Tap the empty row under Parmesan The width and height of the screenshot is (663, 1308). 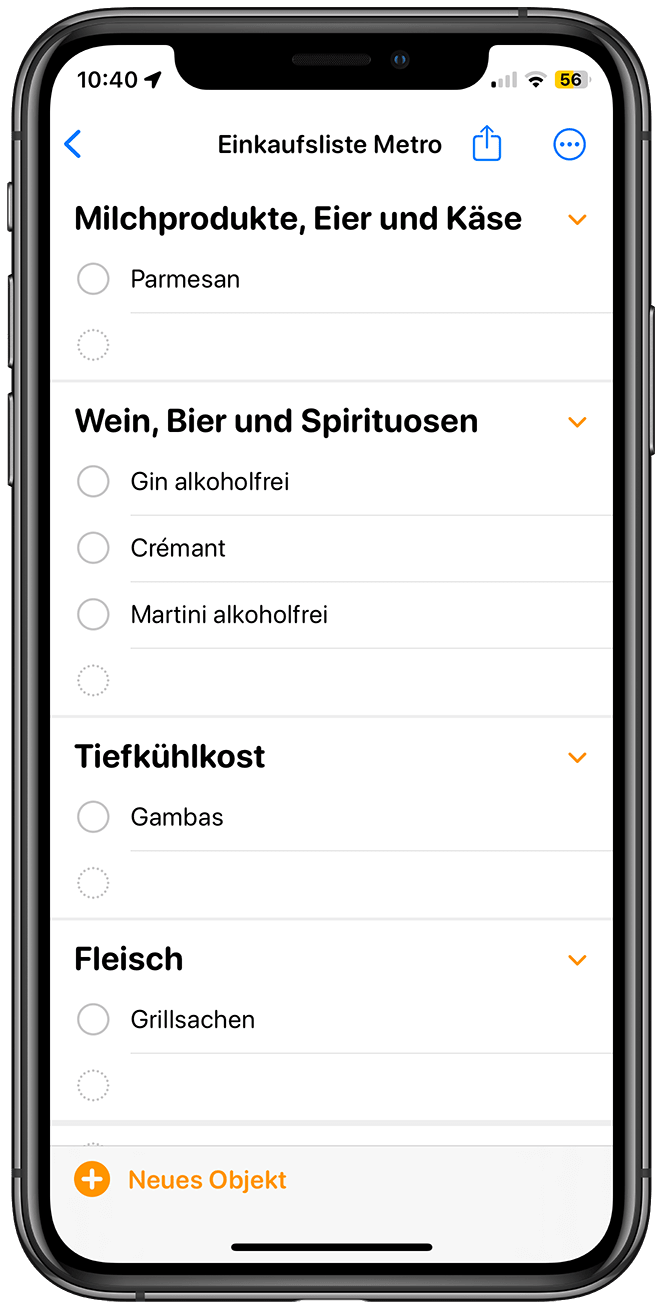coord(331,346)
